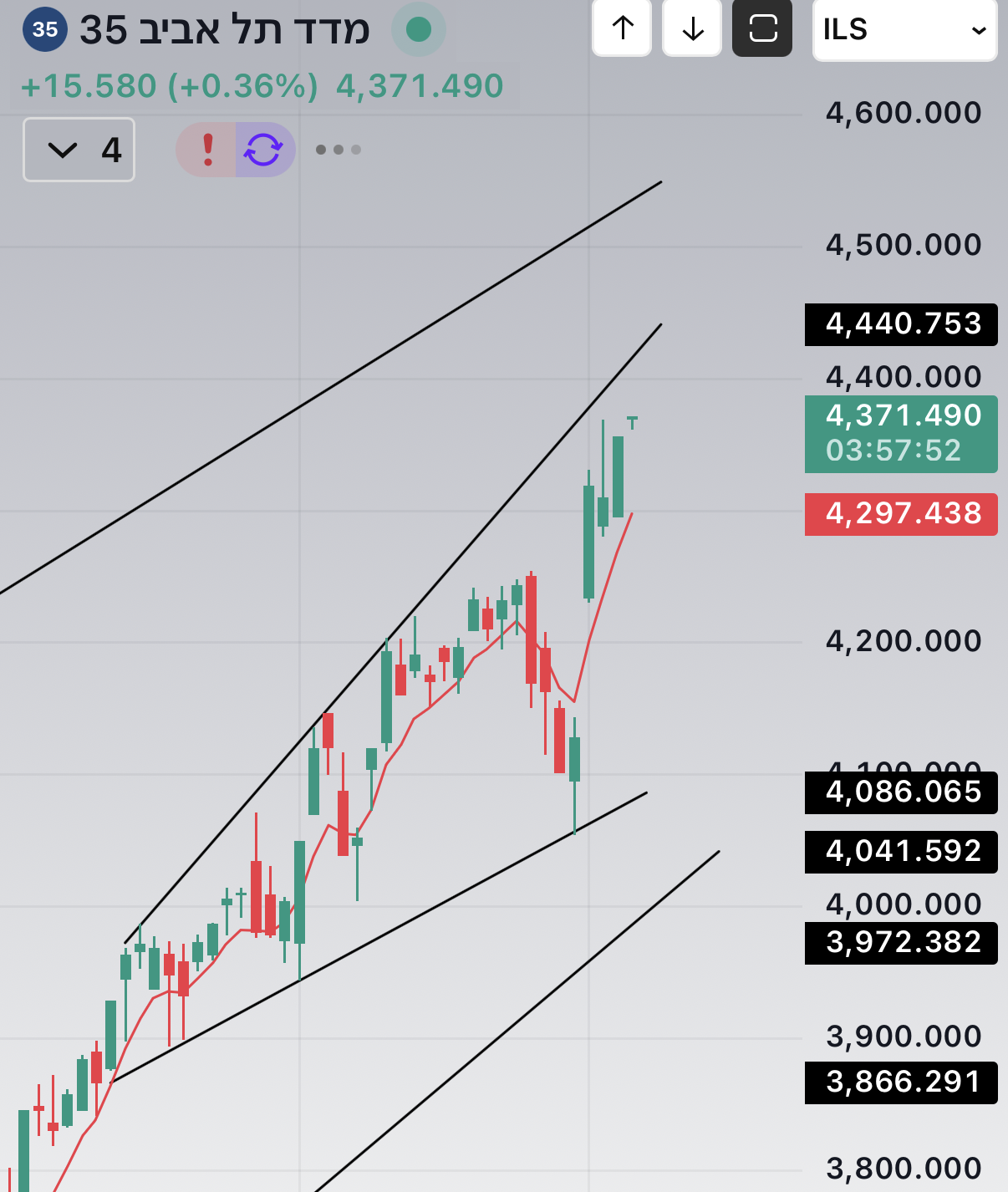Expand the indicators legend showing 4

pyautogui.click(x=79, y=150)
